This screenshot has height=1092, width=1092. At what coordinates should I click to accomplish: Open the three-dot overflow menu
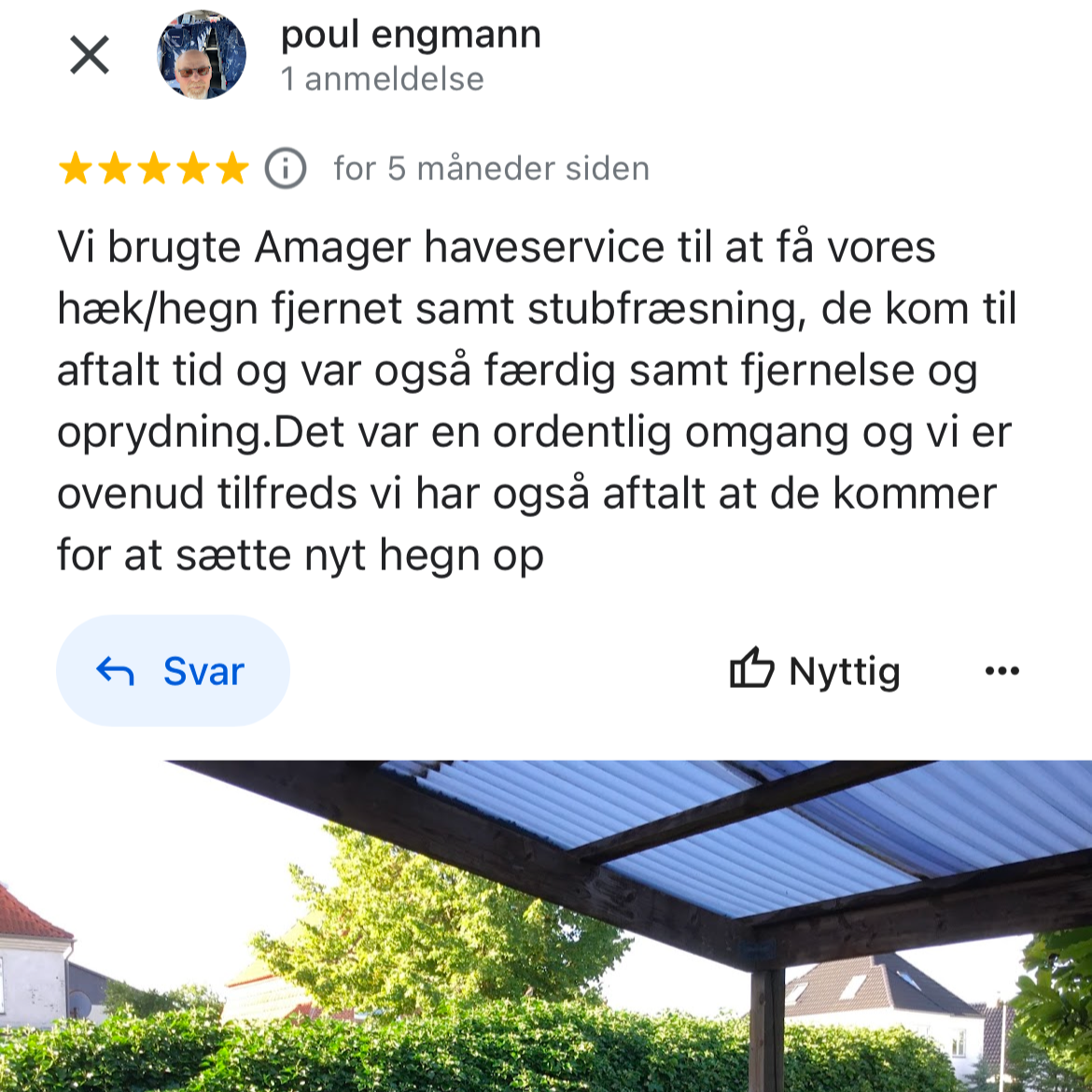tap(1002, 671)
